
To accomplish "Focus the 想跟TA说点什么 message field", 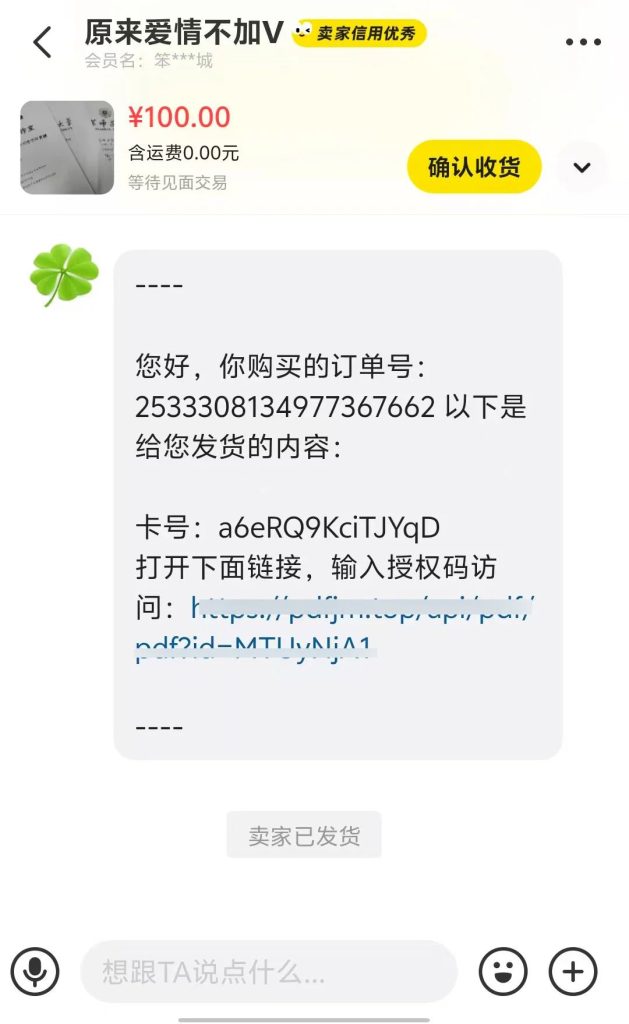I will pyautogui.click(x=268, y=971).
